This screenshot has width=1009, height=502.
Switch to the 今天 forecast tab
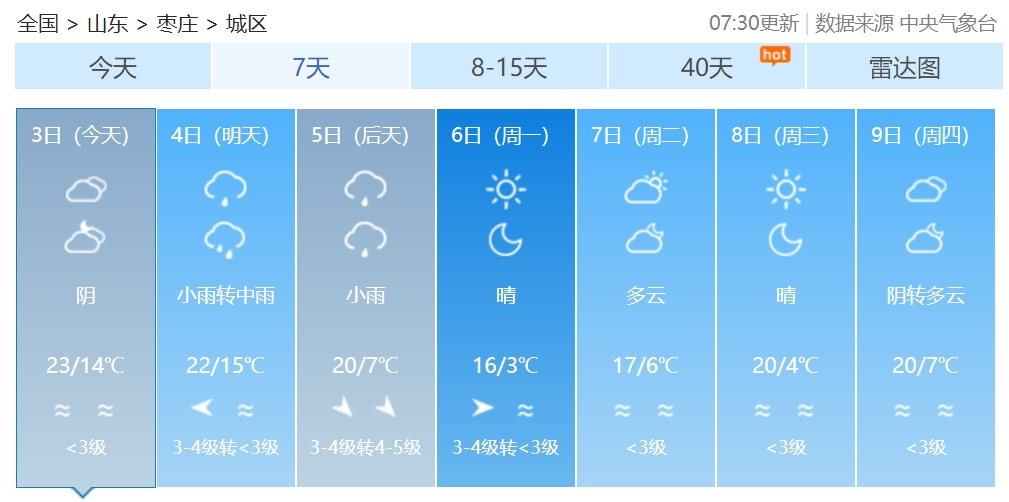pyautogui.click(x=113, y=67)
